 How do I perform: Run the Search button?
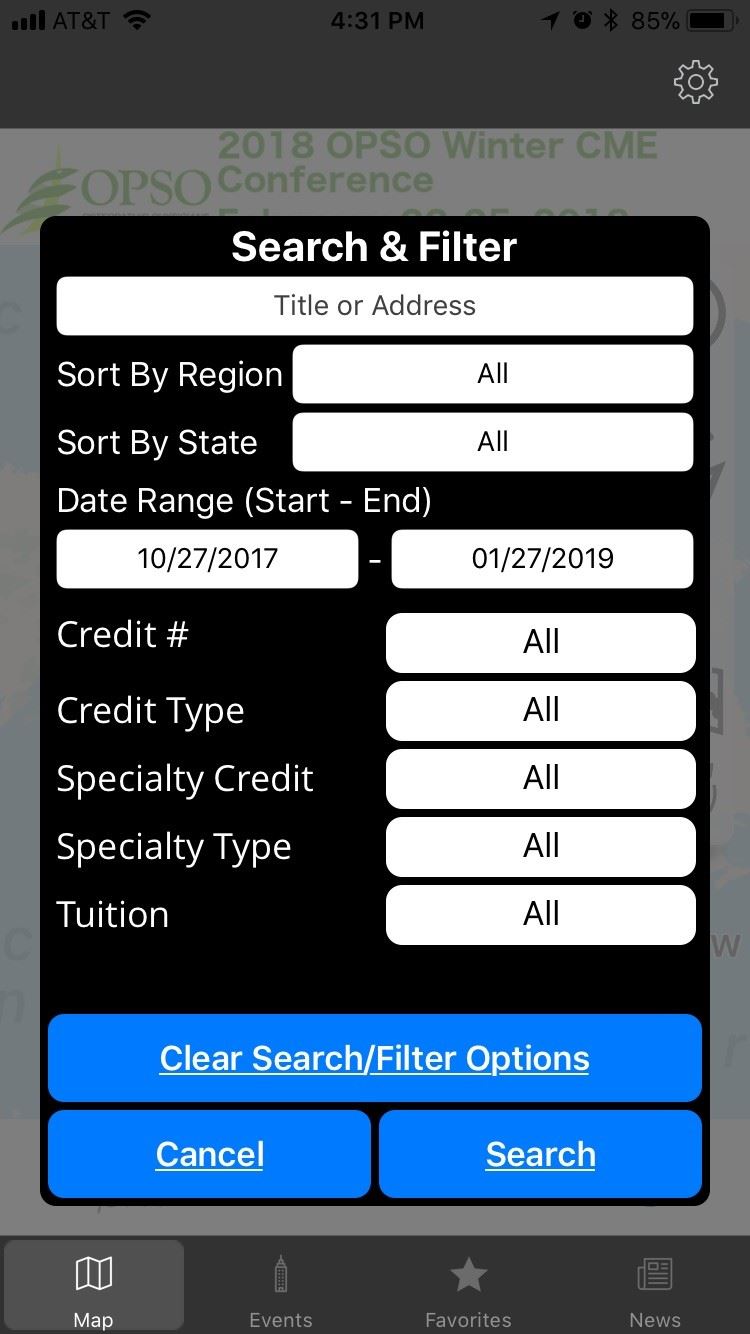[x=541, y=1154]
